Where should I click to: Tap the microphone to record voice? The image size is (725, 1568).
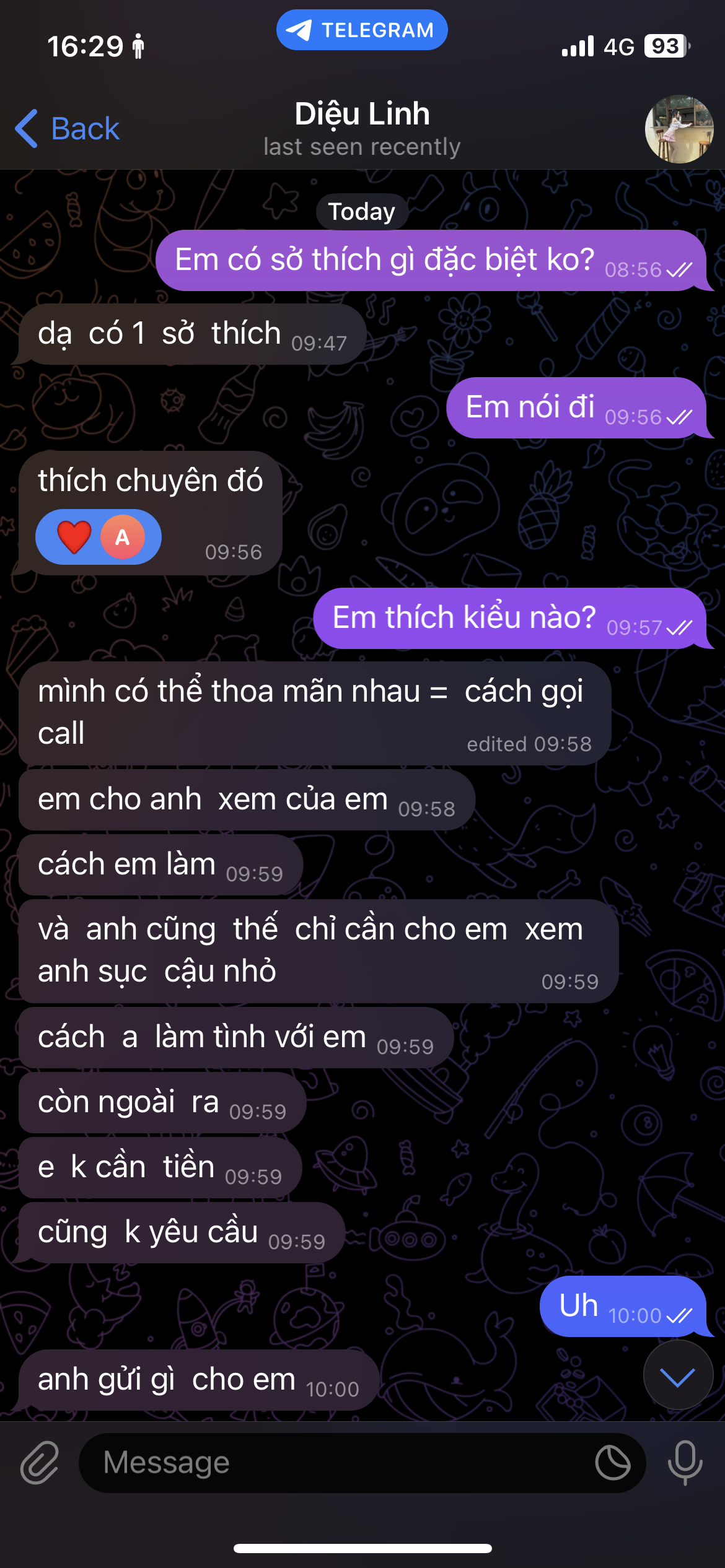point(685,1463)
